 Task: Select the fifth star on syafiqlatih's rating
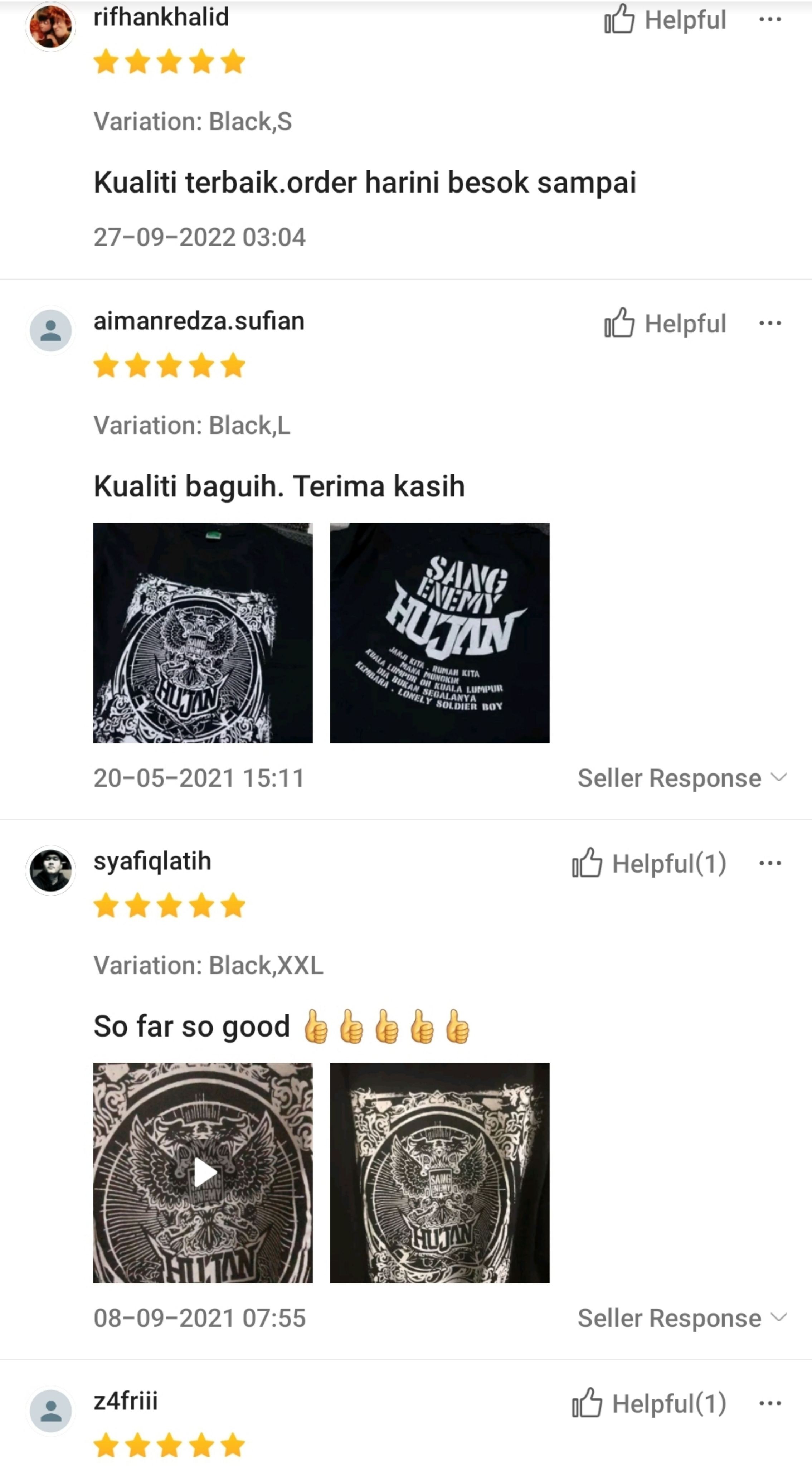click(231, 907)
